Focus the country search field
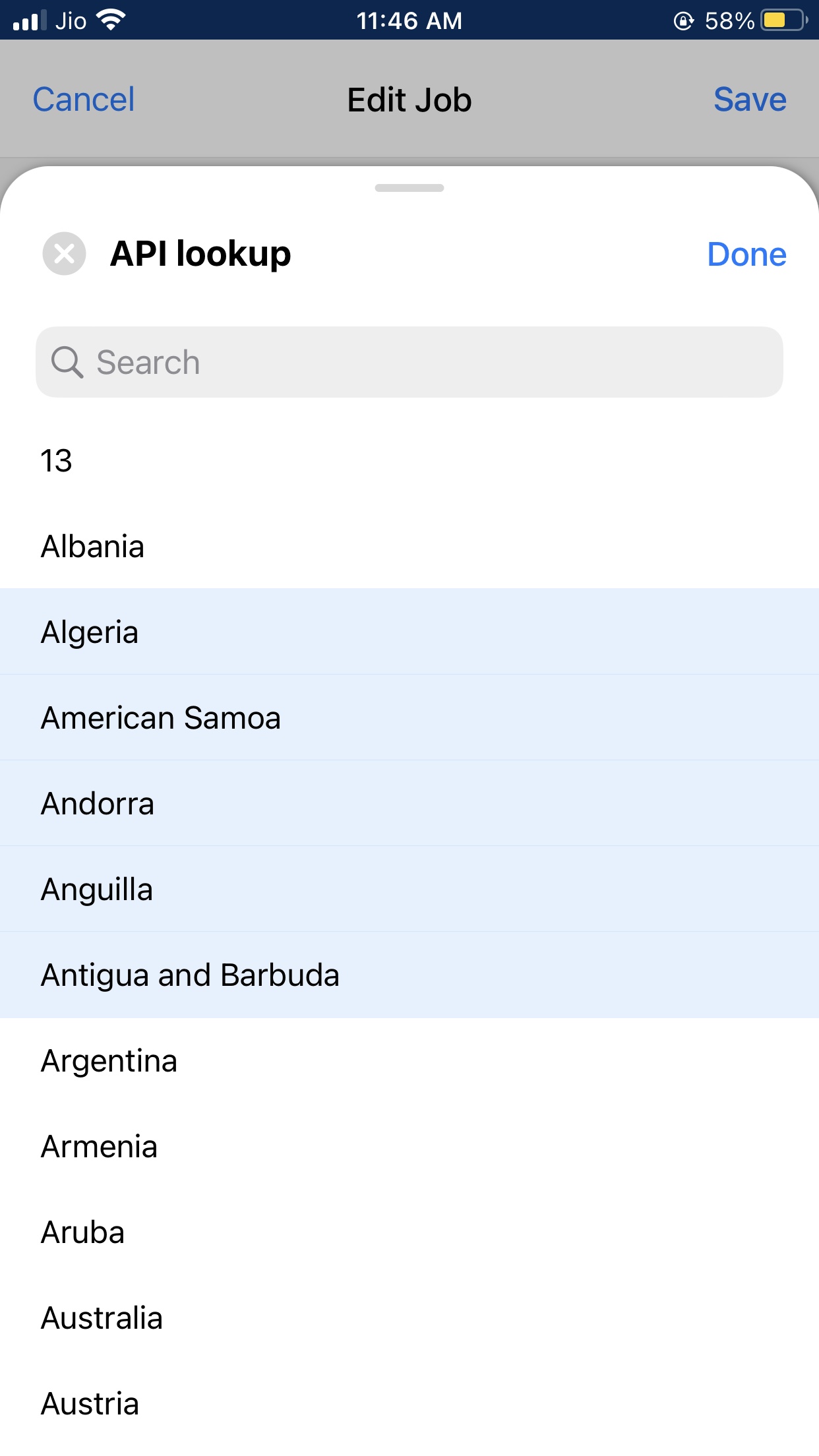This screenshot has width=819, height=1456. [409, 362]
